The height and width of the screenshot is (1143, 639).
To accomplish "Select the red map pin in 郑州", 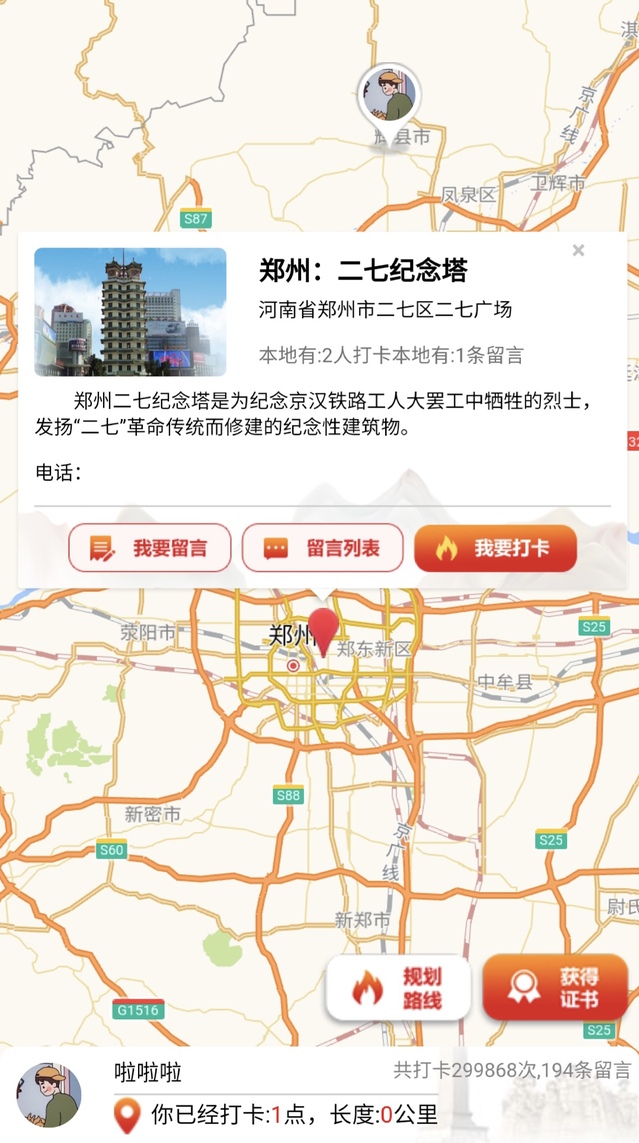I will [323, 629].
